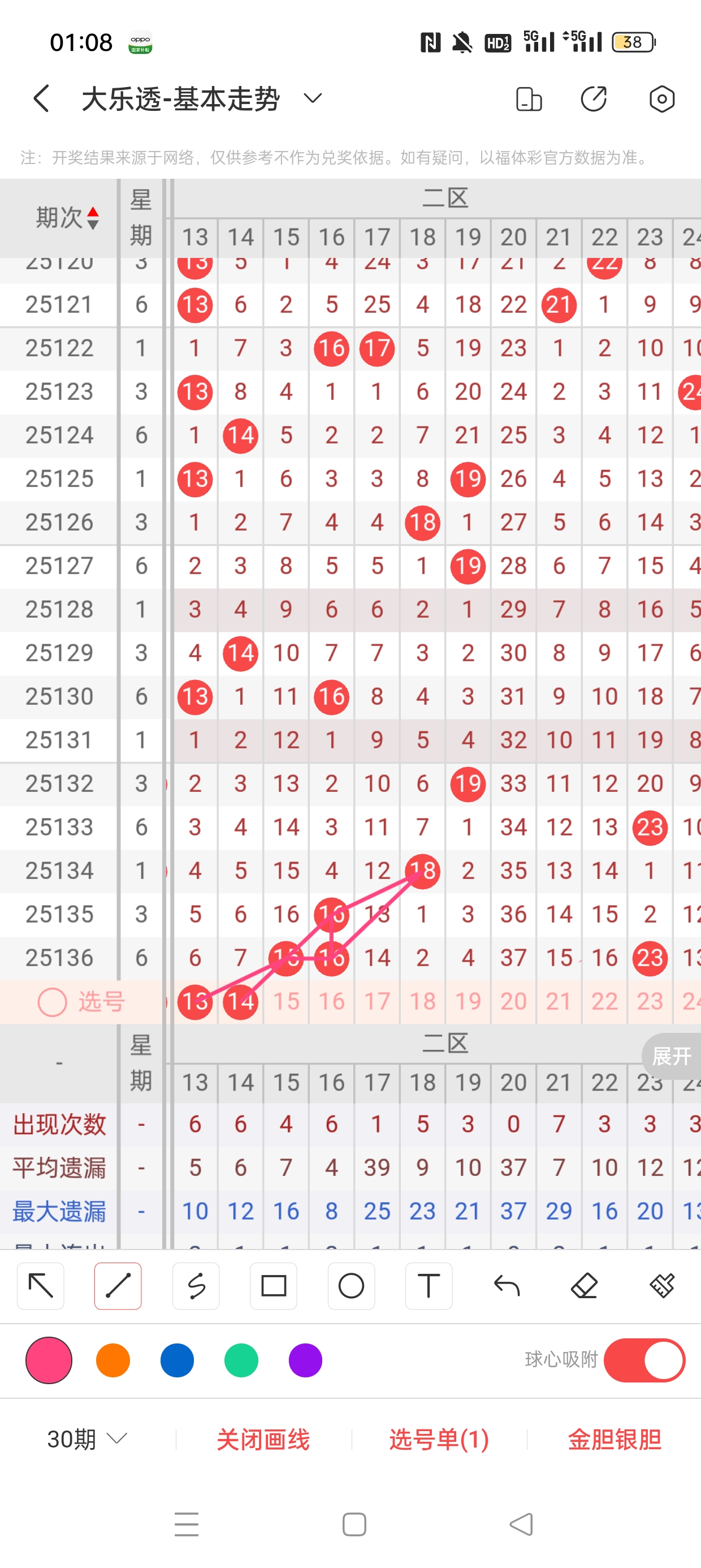Select the text annotation tool

[429, 1286]
